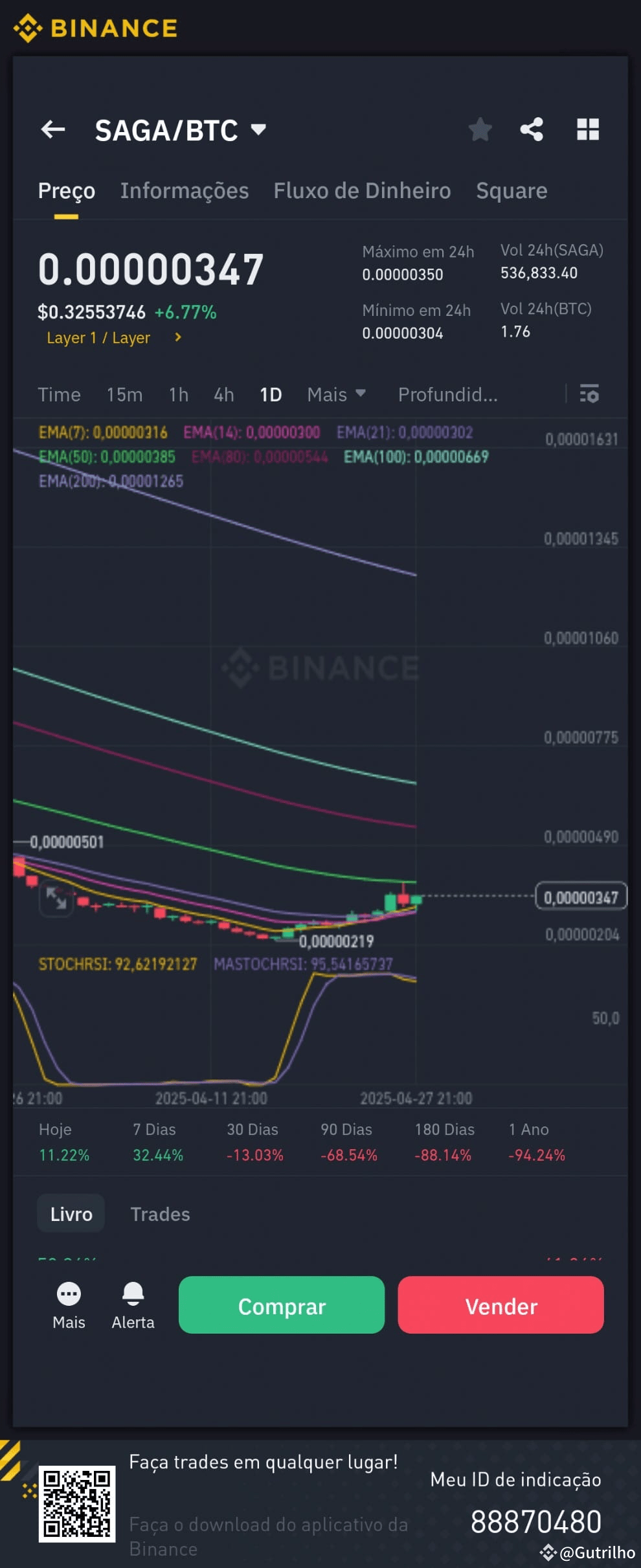This screenshot has width=641, height=1568.
Task: Open the chart indicator settings icon
Action: click(x=589, y=394)
